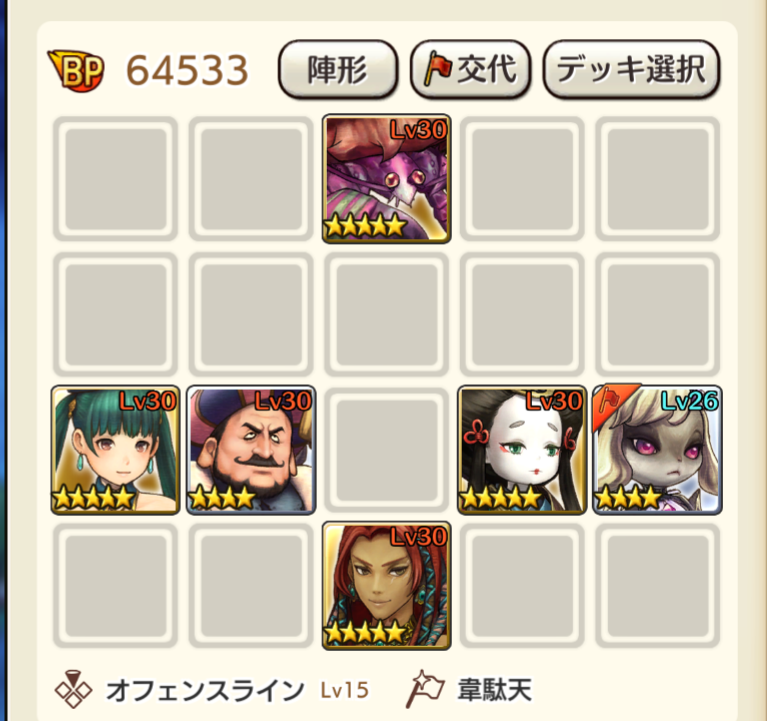Image resolution: width=767 pixels, height=721 pixels.
Task: Select the red-haired unit card
Action: click(386, 585)
